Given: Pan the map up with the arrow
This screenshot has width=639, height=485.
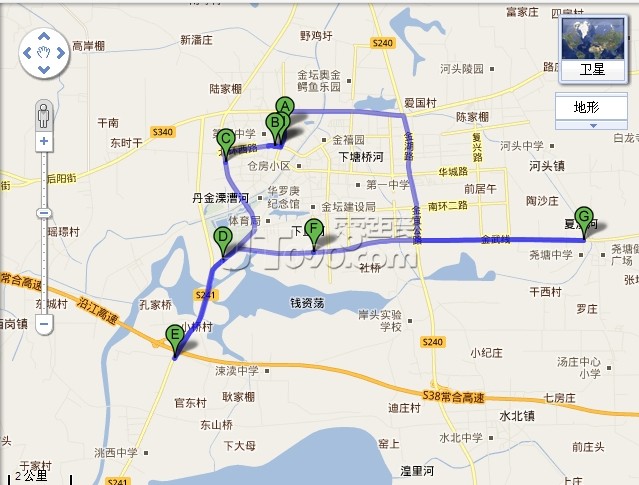Looking at the screenshot, I should pyautogui.click(x=43, y=34).
